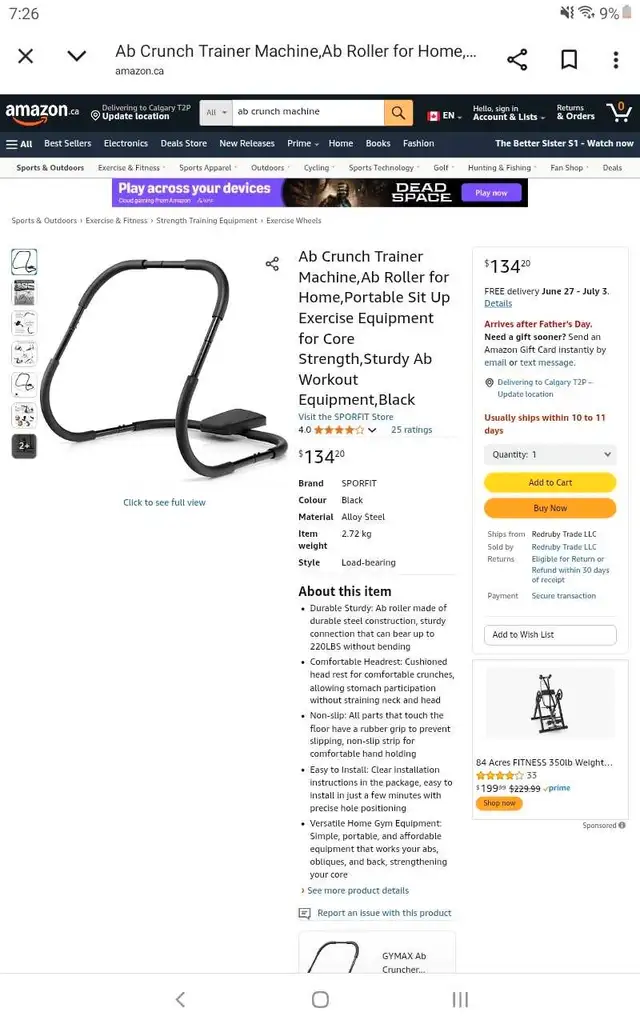Close the browser tab with X
This screenshot has height=1024, width=640.
pos(25,56)
